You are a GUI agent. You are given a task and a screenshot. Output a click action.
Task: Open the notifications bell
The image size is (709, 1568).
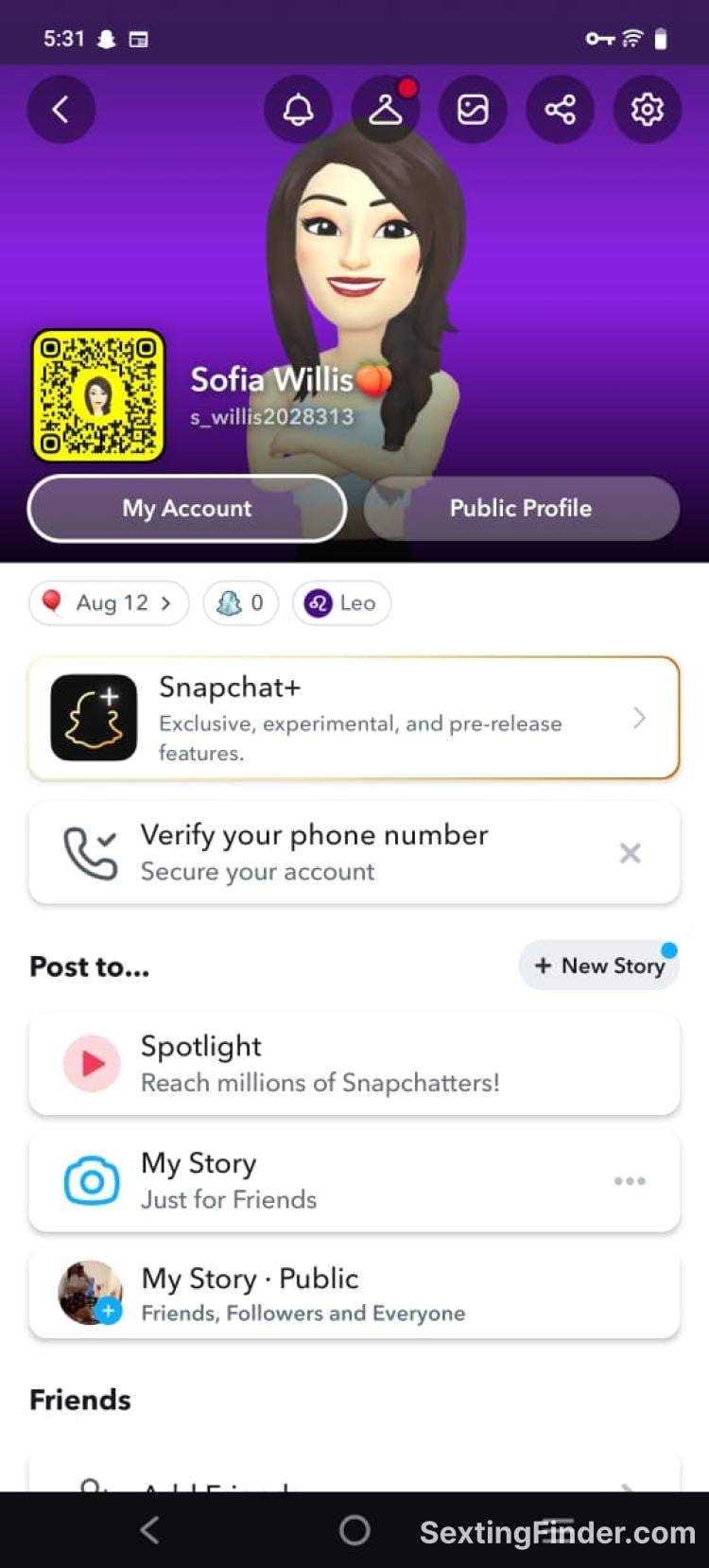click(298, 110)
